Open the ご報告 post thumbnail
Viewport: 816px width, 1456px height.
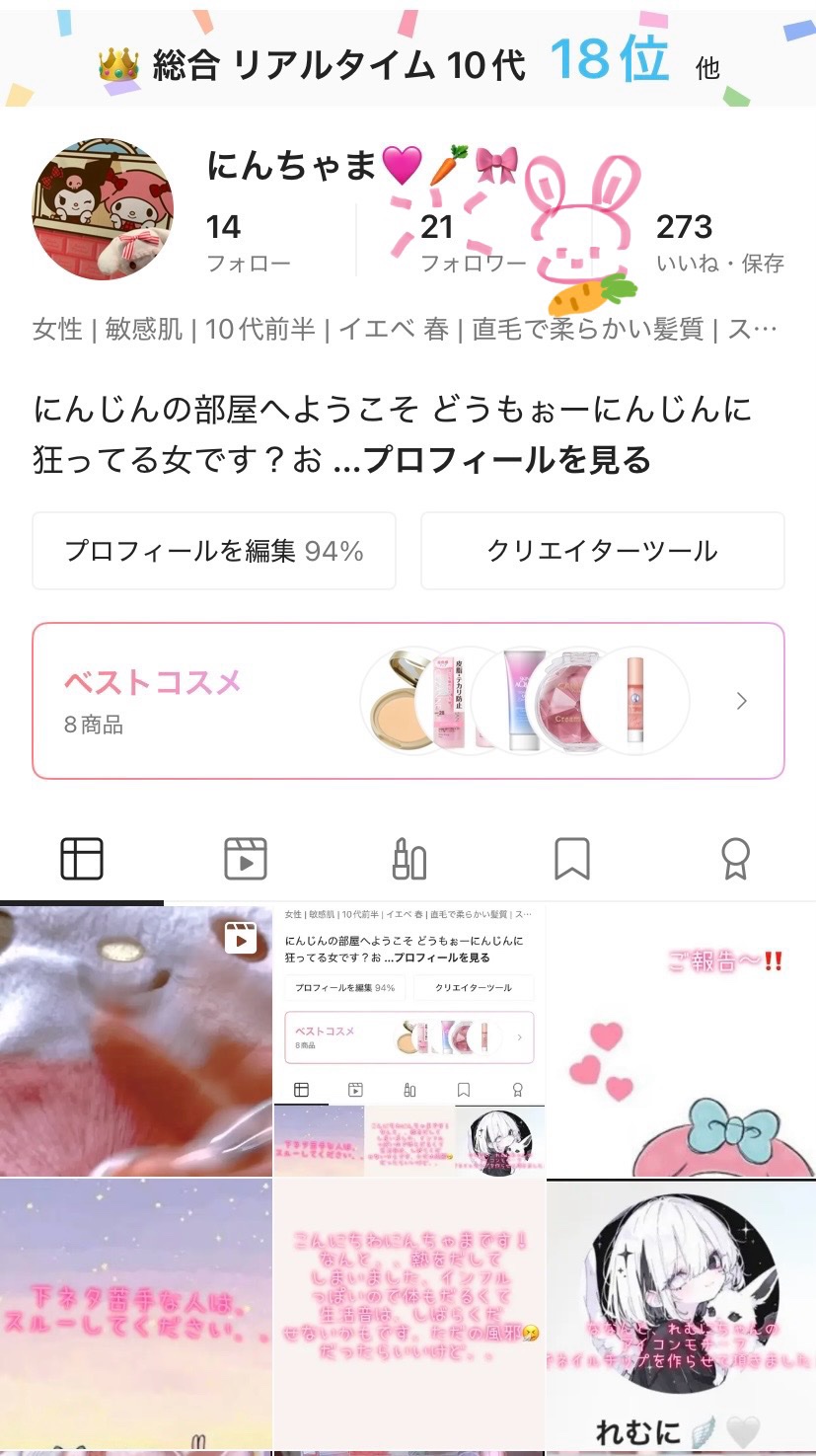(680, 1036)
